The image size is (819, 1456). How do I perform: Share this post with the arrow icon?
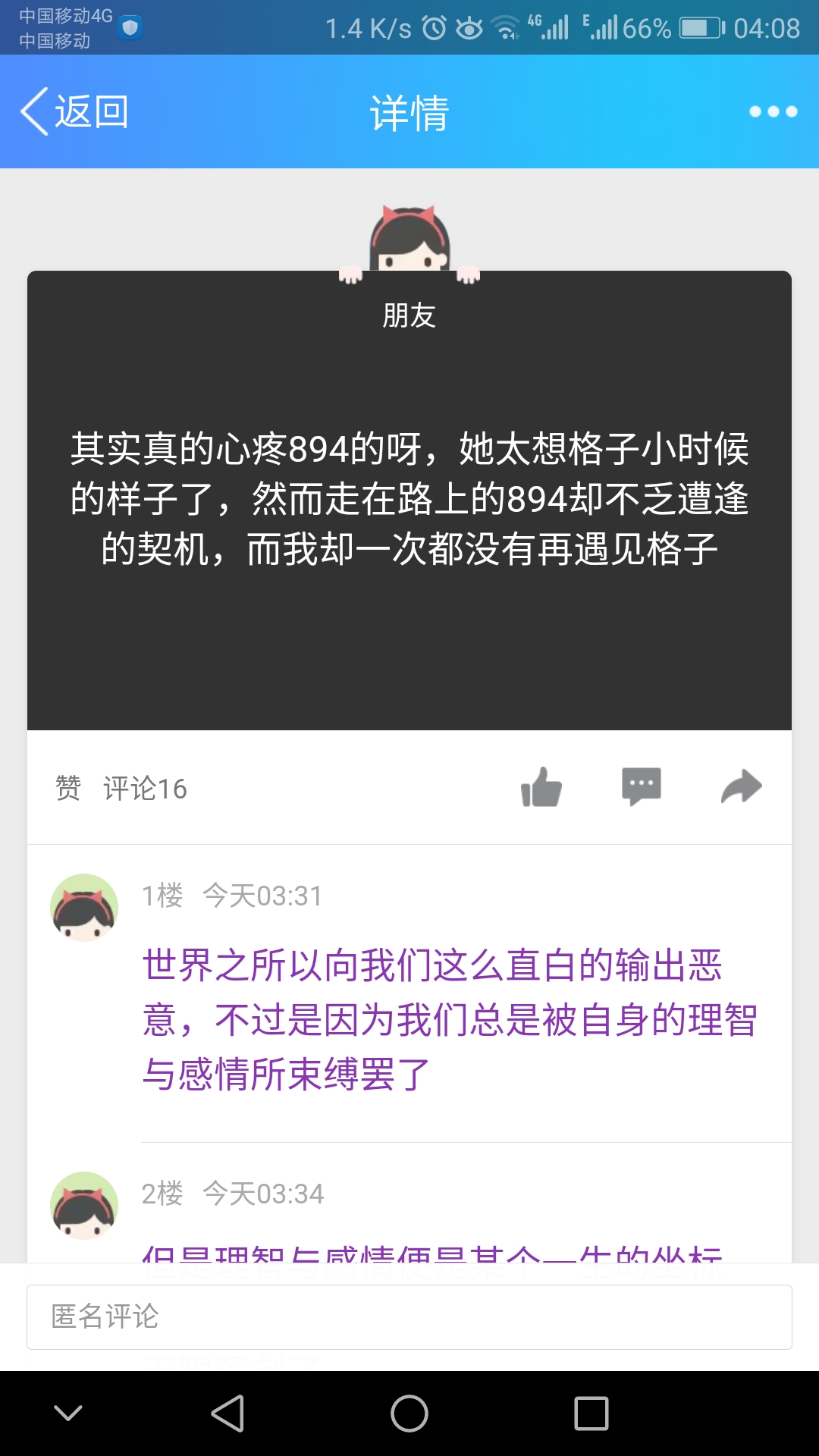coord(741,786)
